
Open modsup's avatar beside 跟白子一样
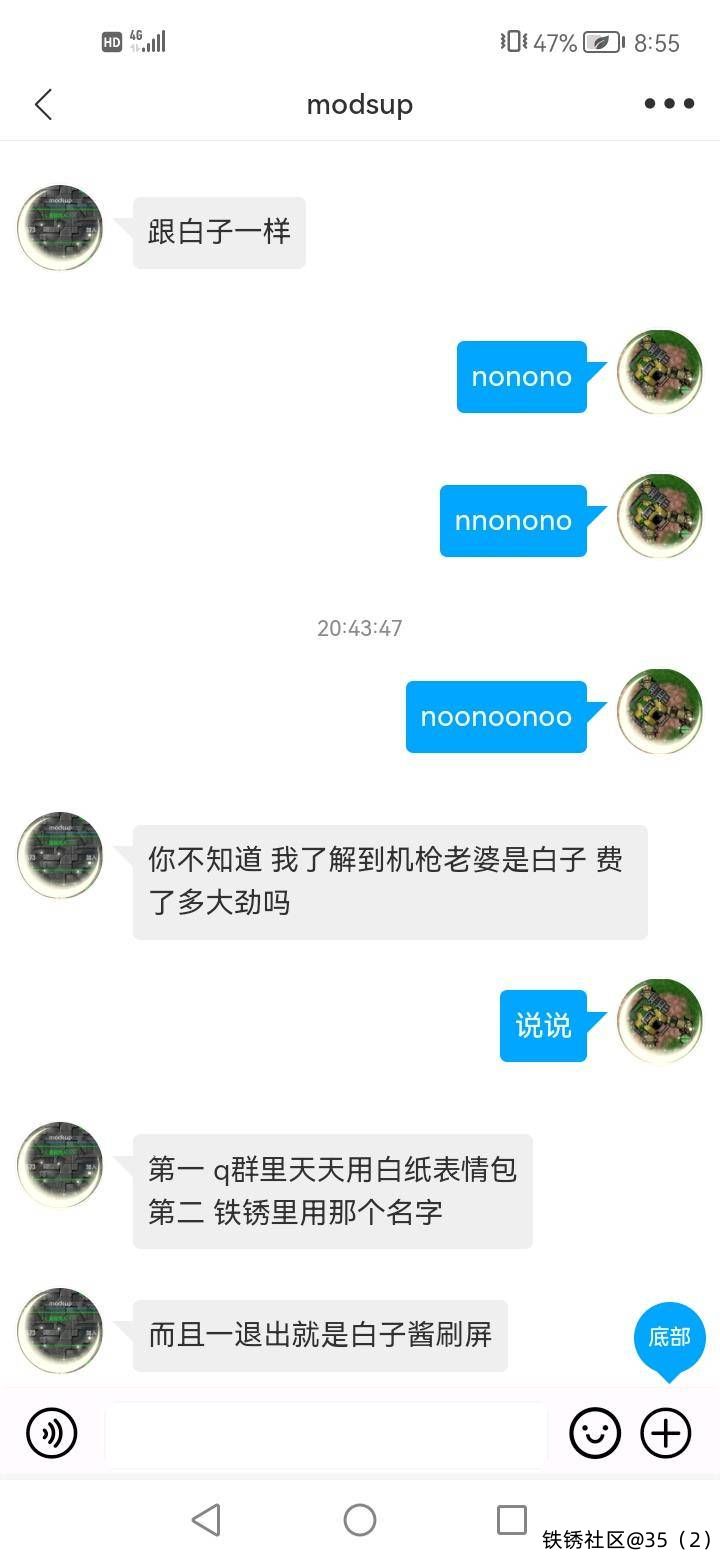point(60,228)
